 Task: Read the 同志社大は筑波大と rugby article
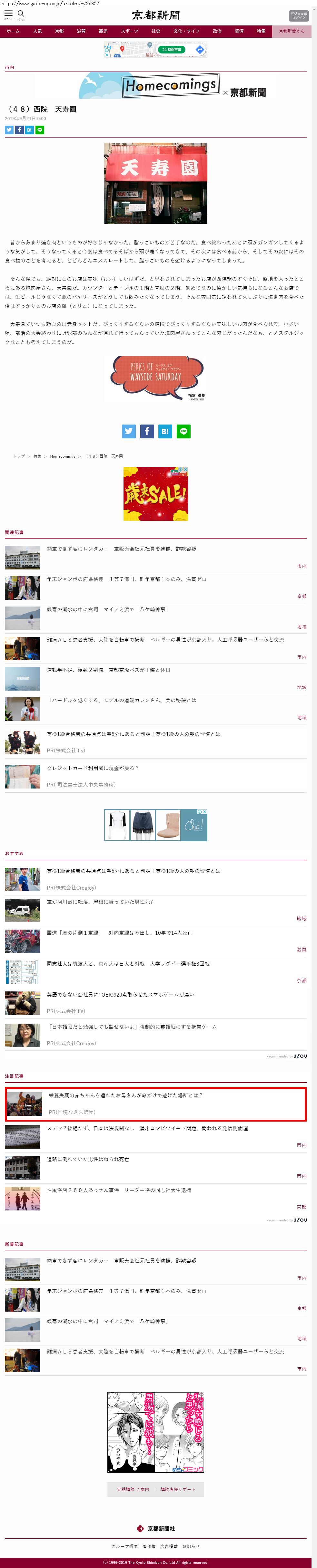(x=128, y=963)
